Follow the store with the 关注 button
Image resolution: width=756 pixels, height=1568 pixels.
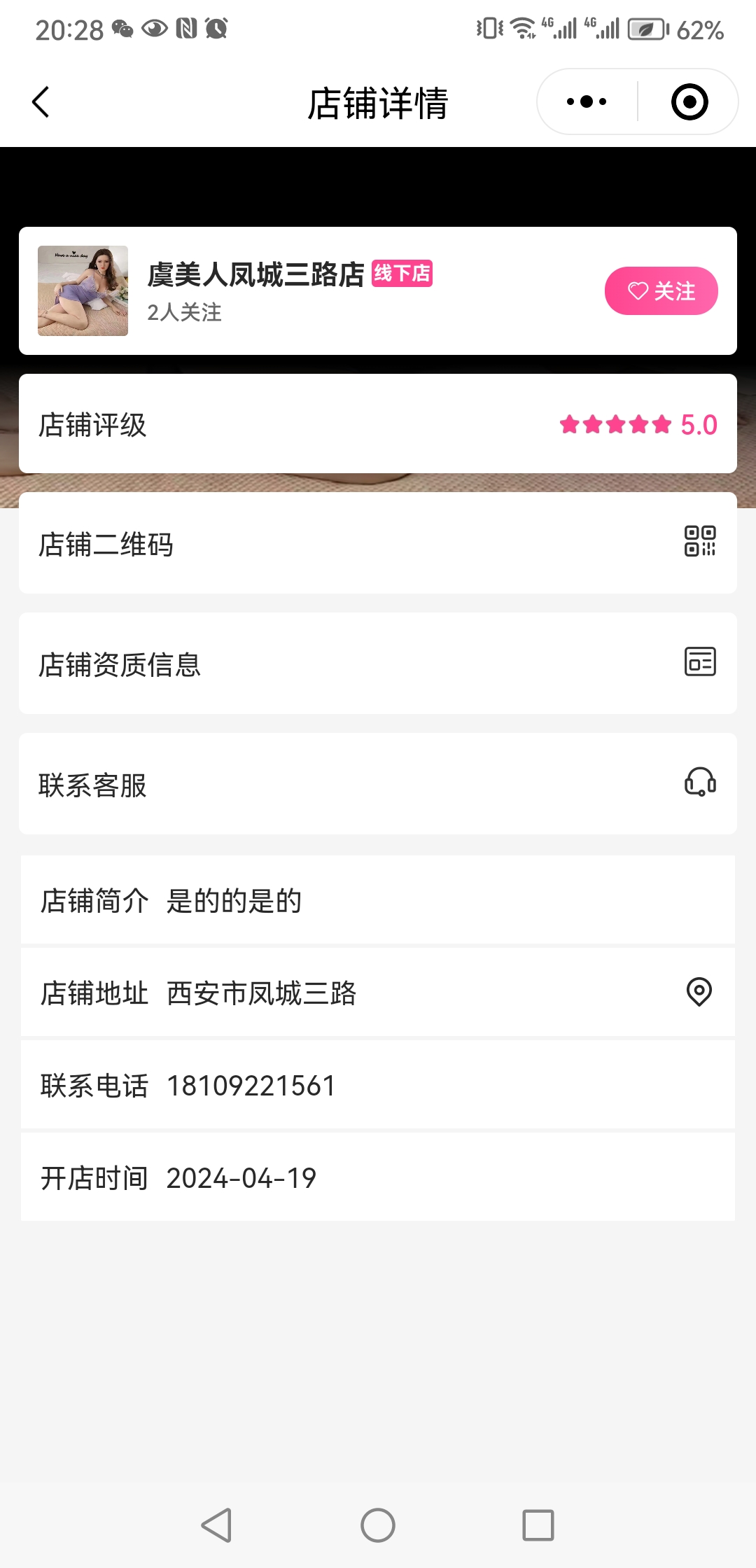click(661, 290)
